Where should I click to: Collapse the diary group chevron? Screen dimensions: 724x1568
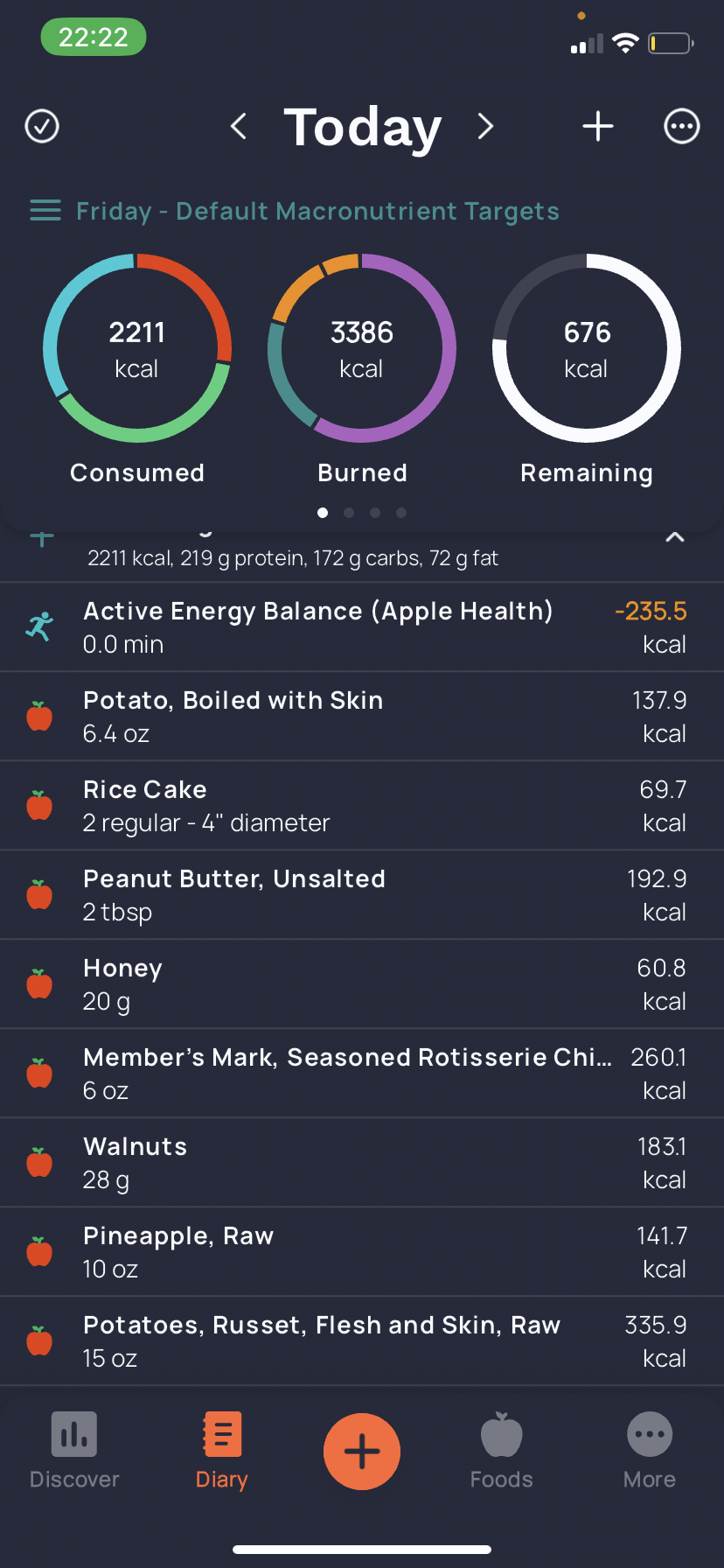tap(675, 536)
